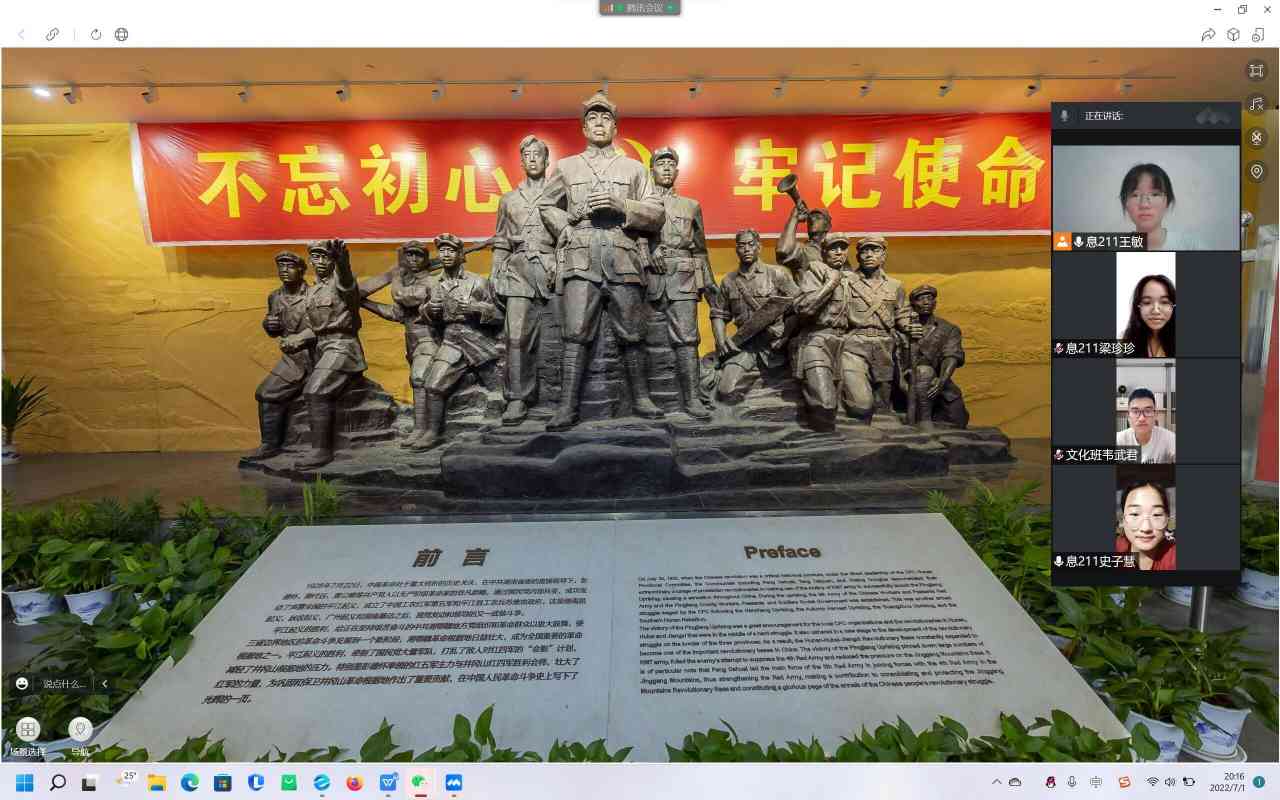Tap the 说点什么 comment field

pyautogui.click(x=64, y=684)
